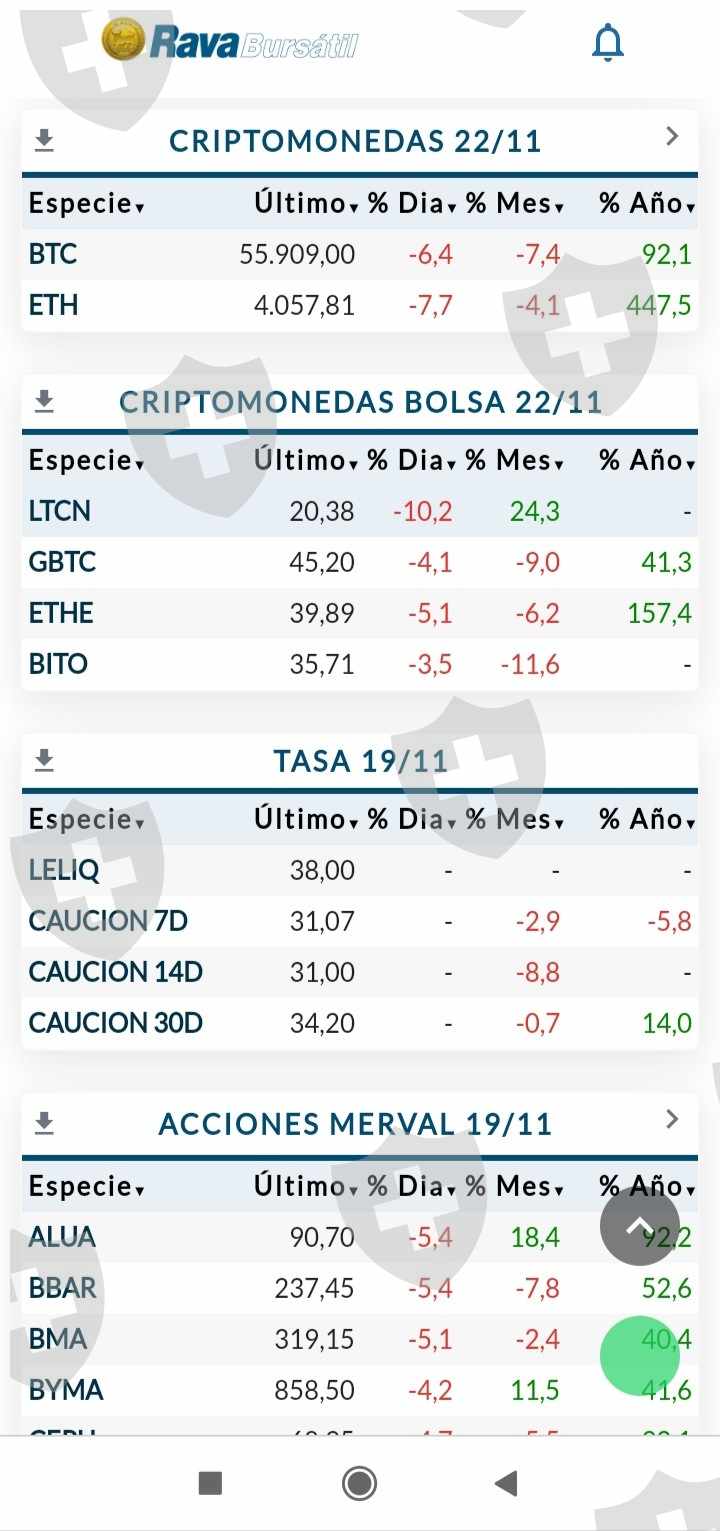Screen dimensions: 720x1531
Task: Open the CAUCION 7D rate
Action: (108, 921)
